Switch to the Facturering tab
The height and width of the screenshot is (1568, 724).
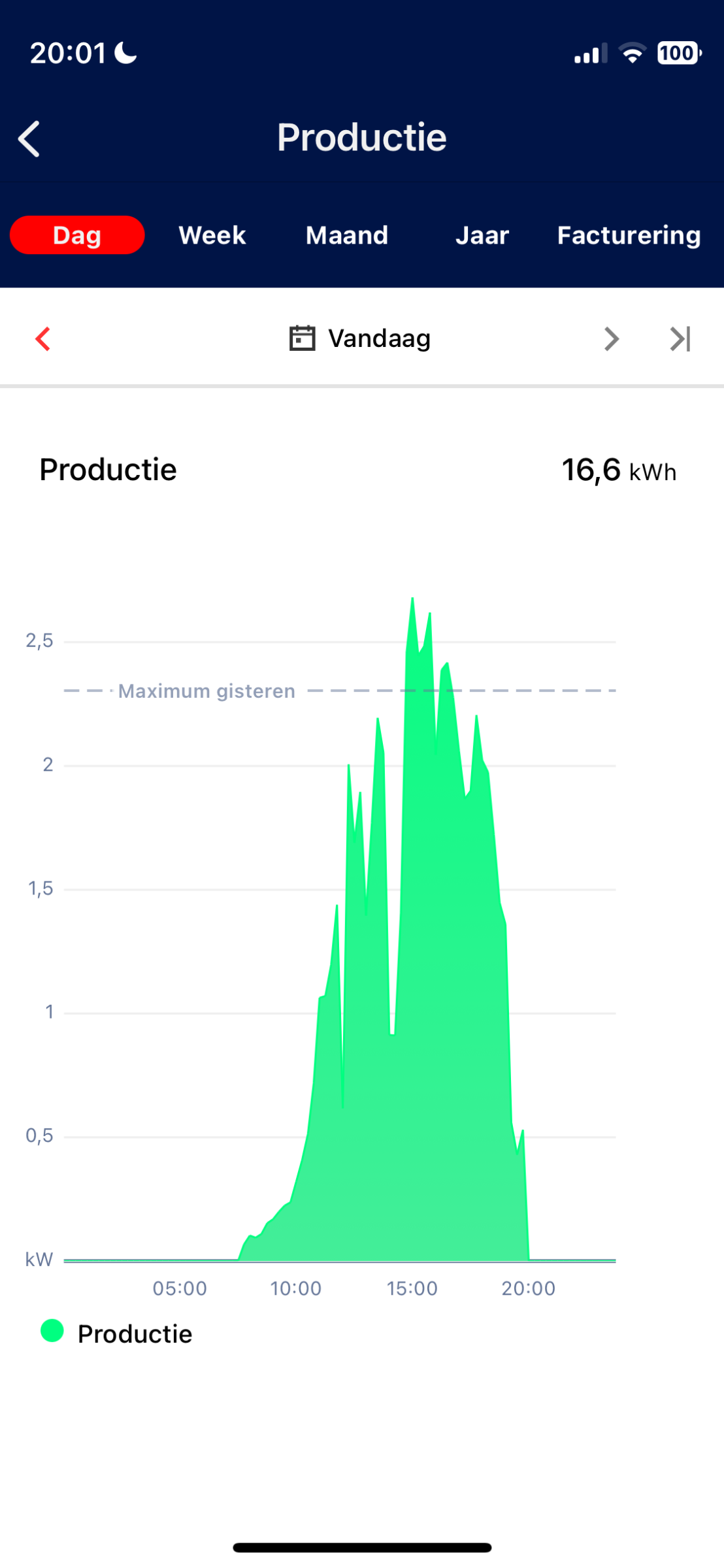click(629, 235)
